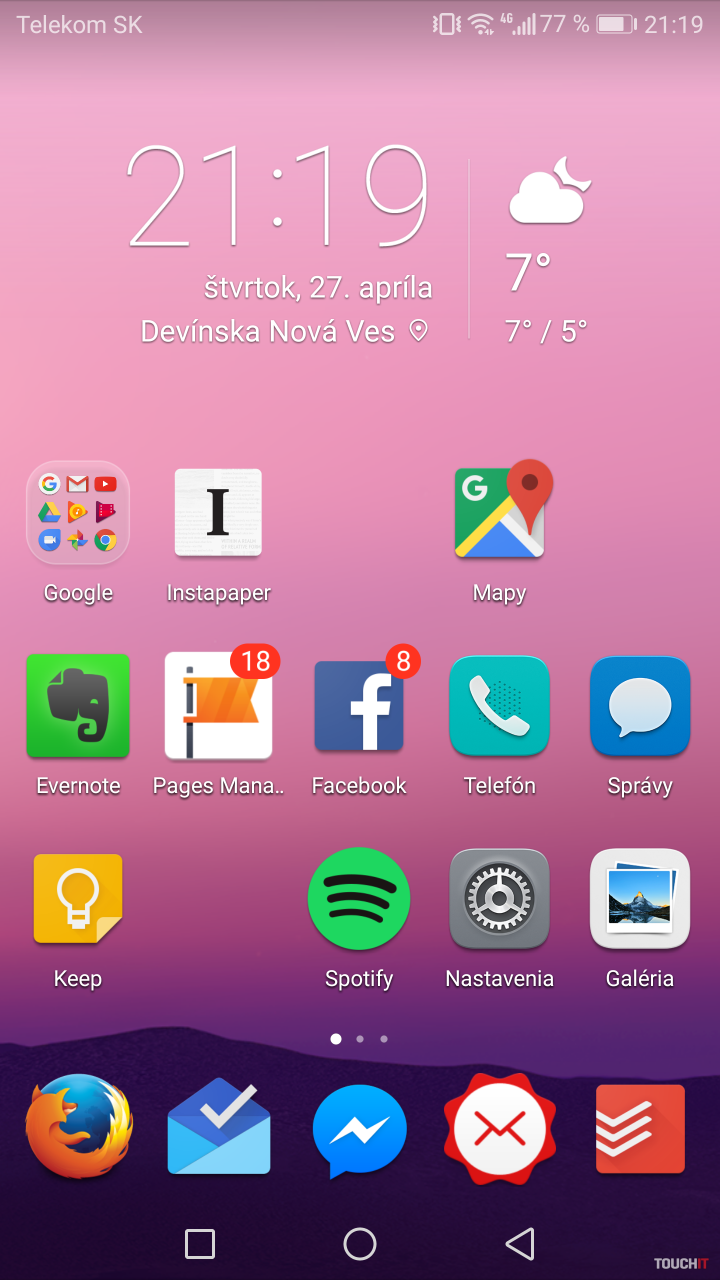This screenshot has height=1280, width=720.
Task: Open Nastavenia settings
Action: [499, 899]
